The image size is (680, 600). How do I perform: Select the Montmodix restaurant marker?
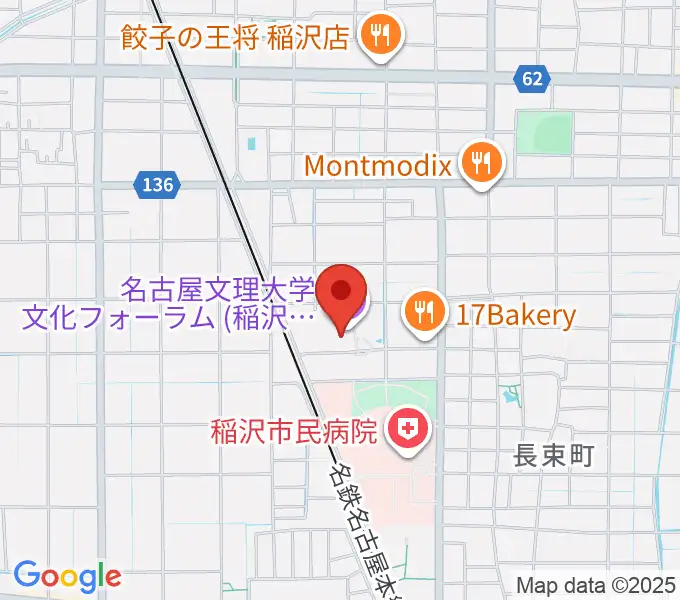(x=483, y=163)
